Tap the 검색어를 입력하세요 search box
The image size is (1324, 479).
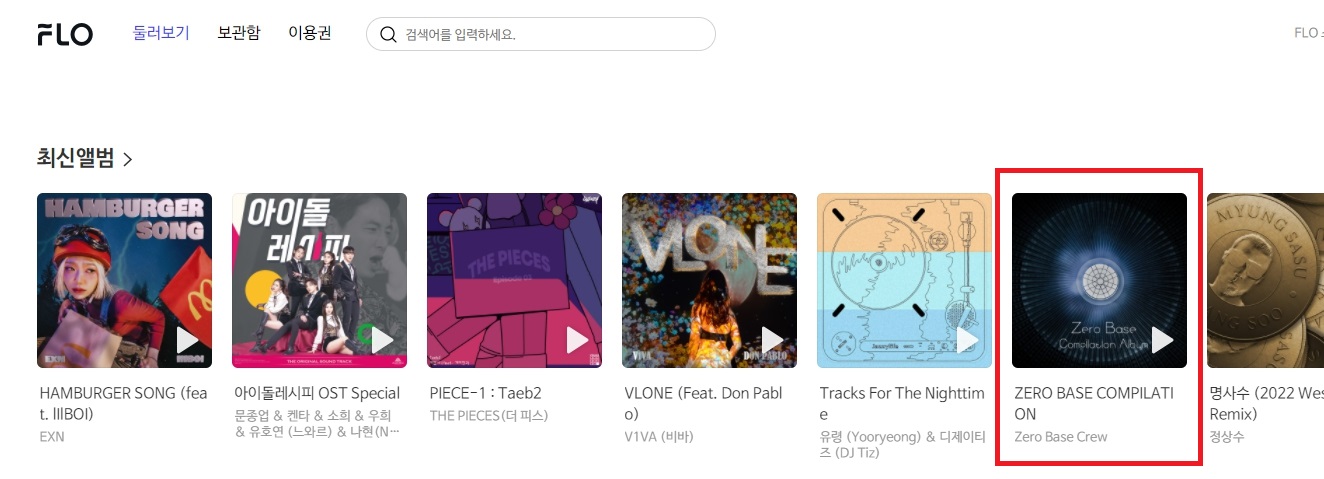tap(550, 34)
